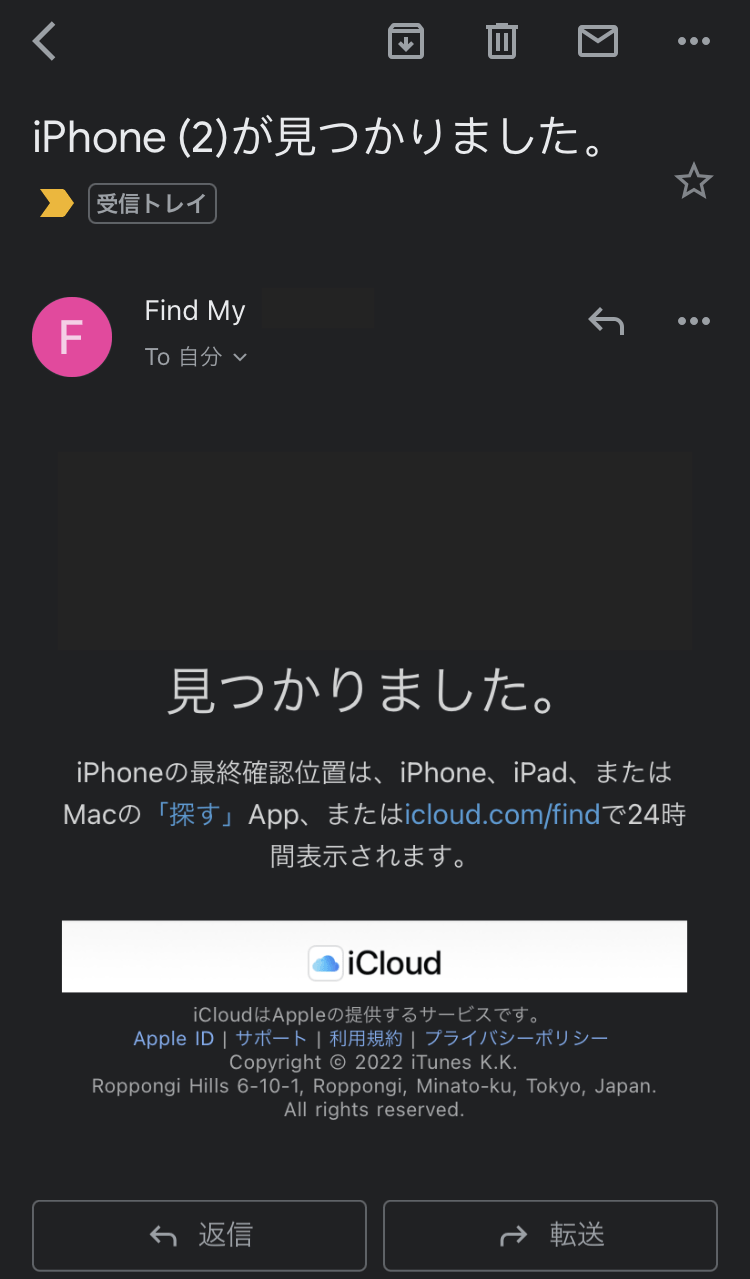Open the 利用規約 link

point(366,1038)
